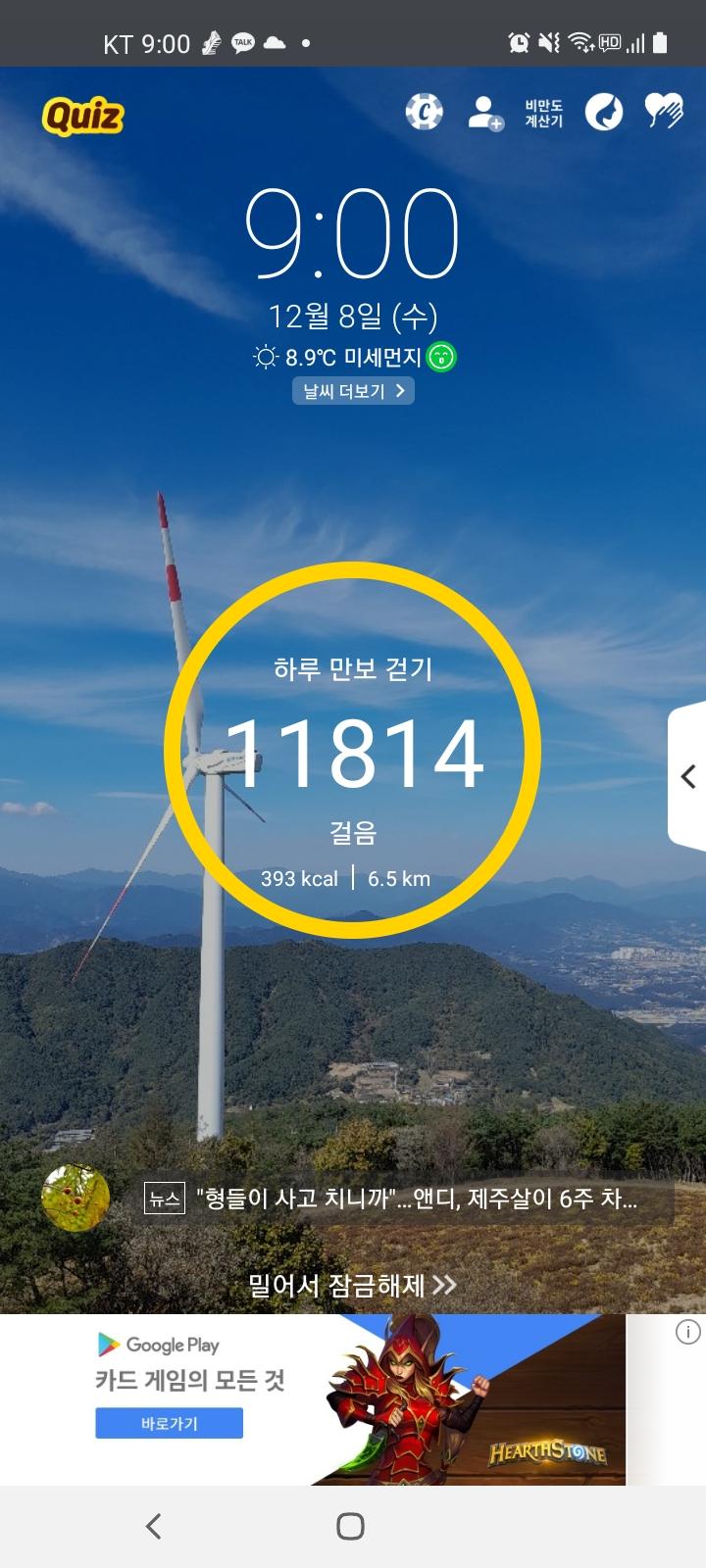Open 날씨 더보기 for more weather
The image size is (706, 1568).
coord(353,391)
